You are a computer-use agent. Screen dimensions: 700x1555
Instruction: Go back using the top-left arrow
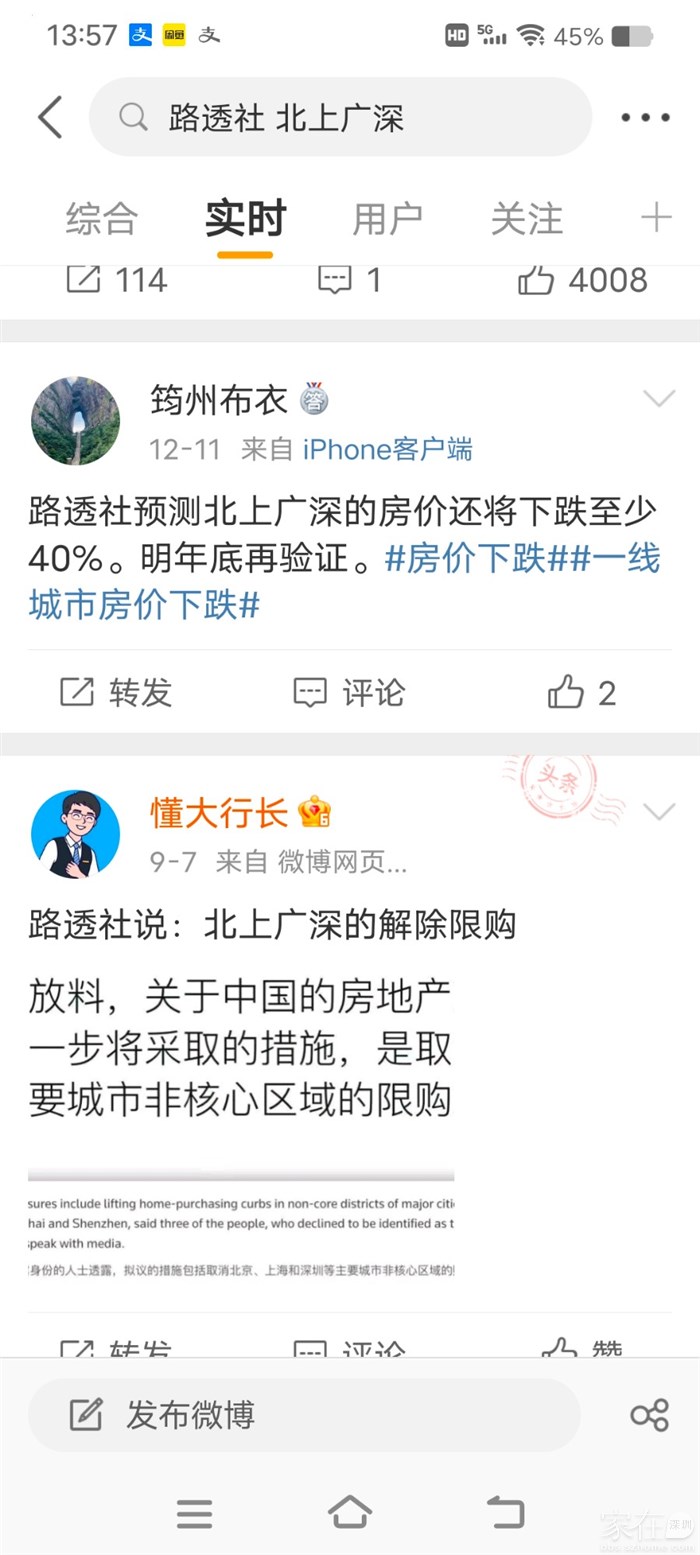pos(50,118)
